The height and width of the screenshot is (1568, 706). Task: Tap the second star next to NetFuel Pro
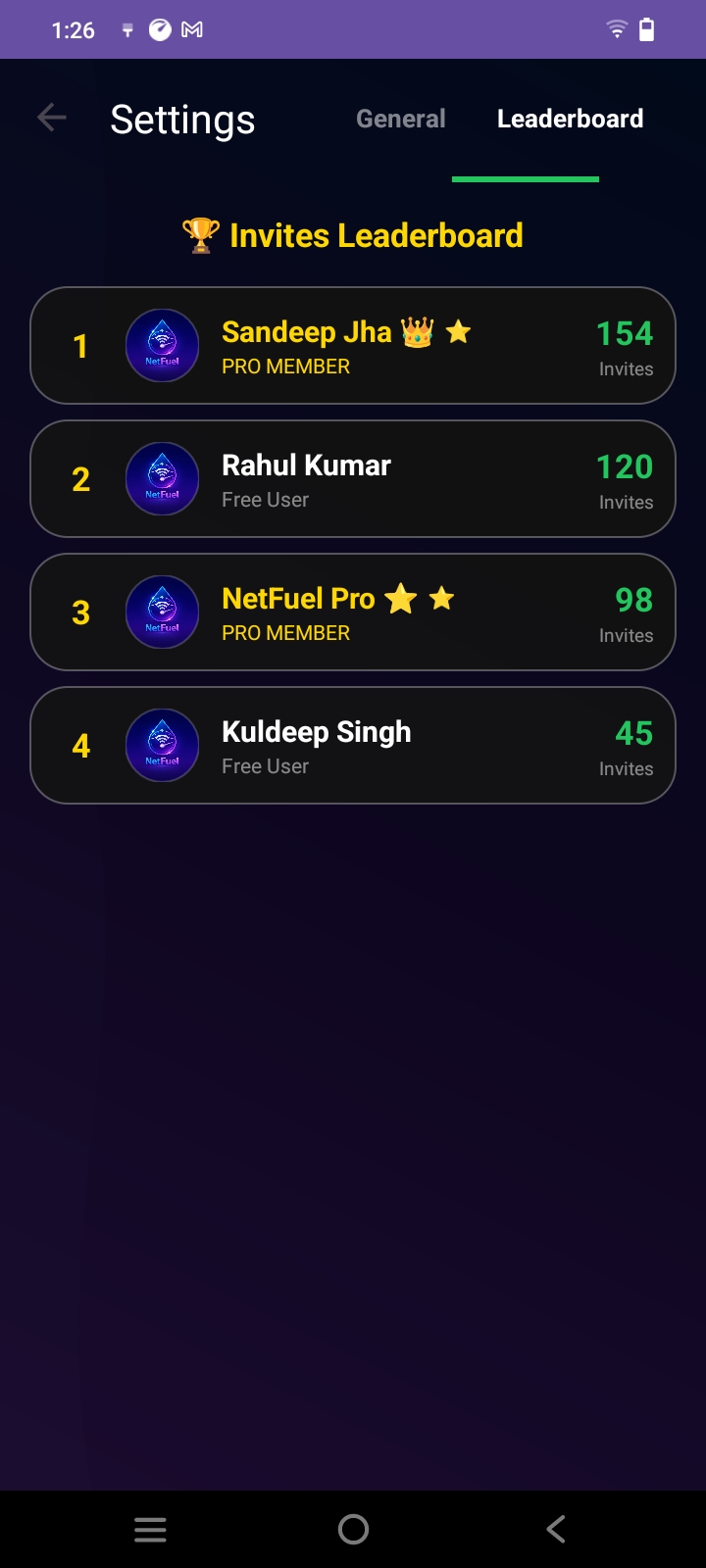click(441, 598)
